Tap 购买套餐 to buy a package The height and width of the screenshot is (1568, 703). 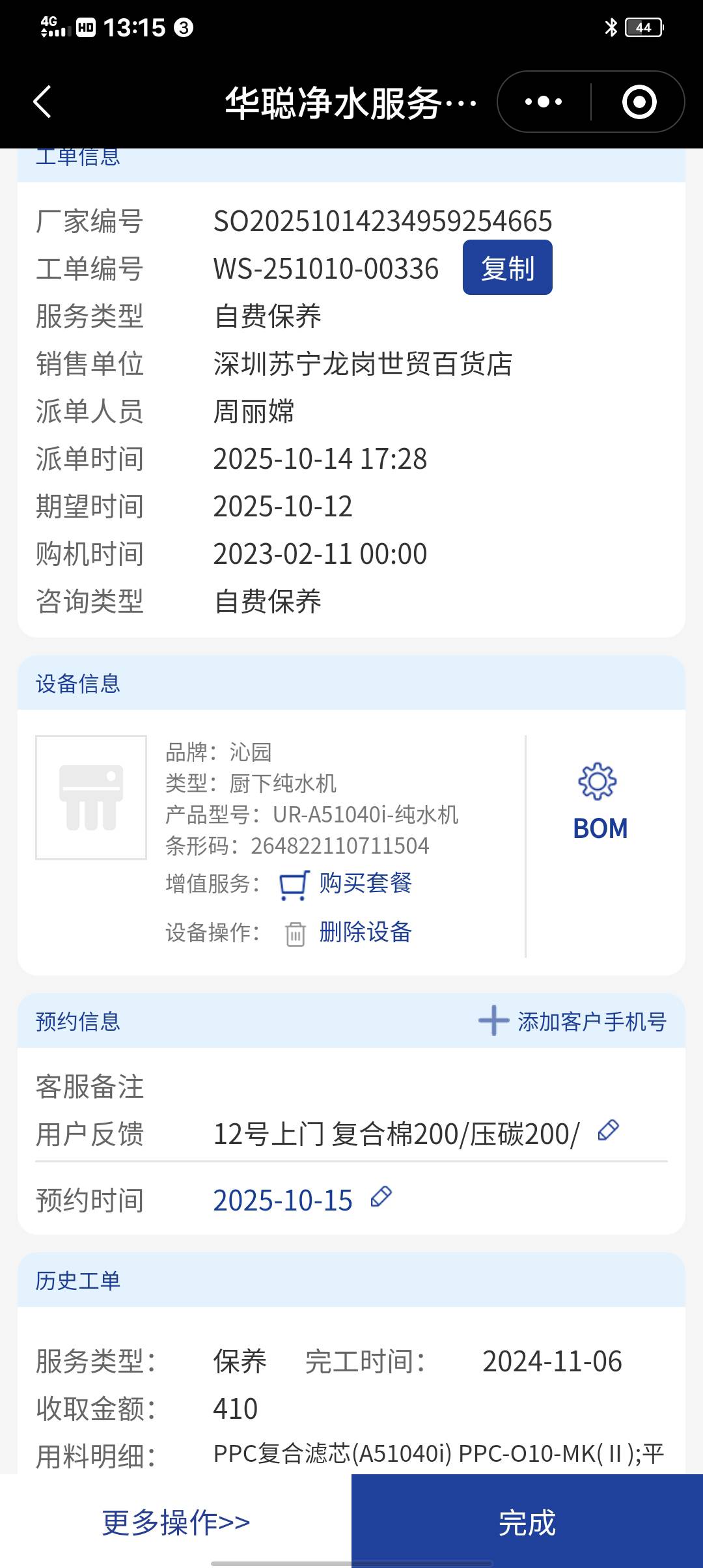(x=365, y=884)
